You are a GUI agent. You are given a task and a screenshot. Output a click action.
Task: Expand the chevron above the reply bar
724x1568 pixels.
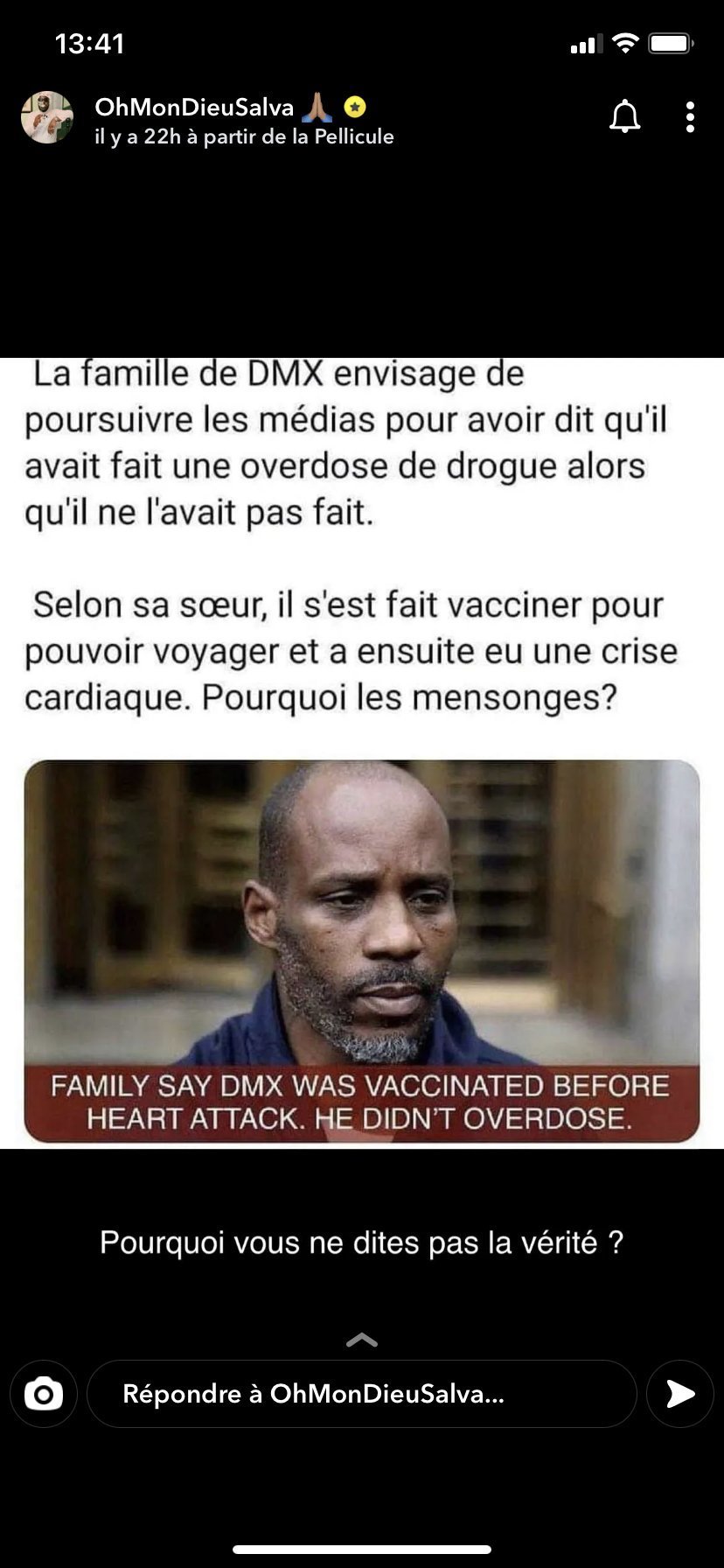click(362, 1340)
